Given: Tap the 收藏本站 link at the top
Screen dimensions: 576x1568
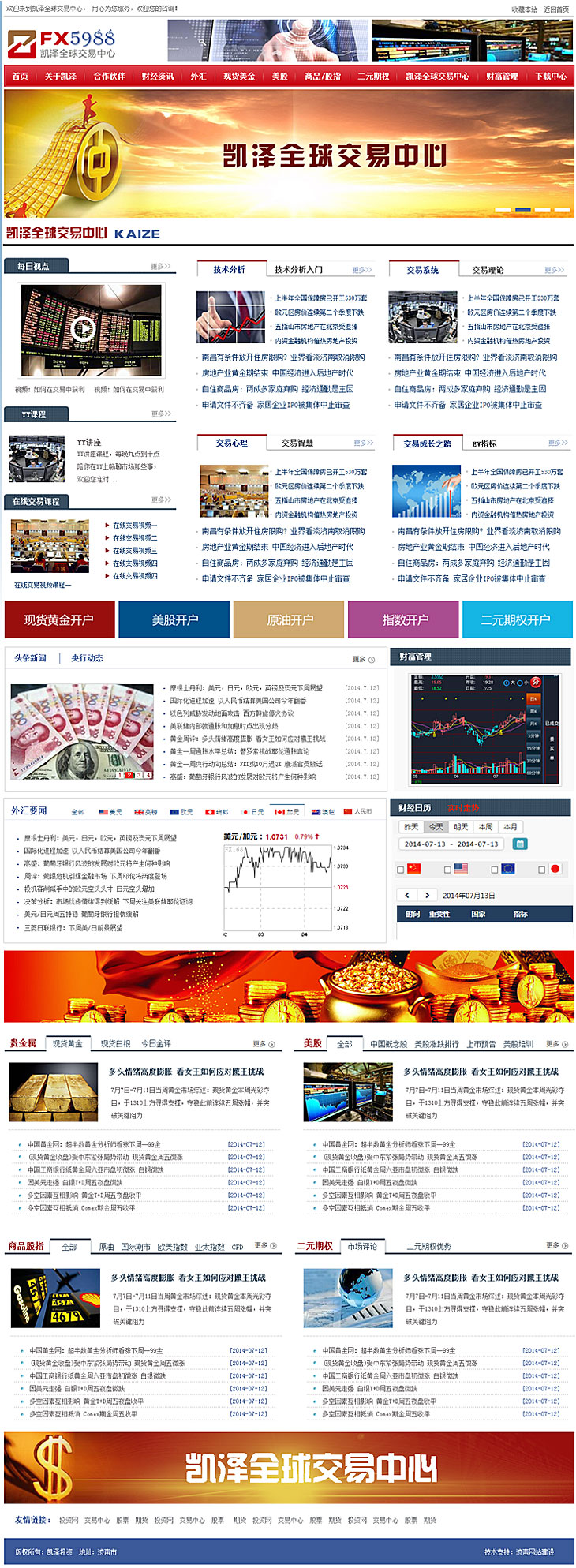Looking at the screenshot, I should tap(524, 9).
